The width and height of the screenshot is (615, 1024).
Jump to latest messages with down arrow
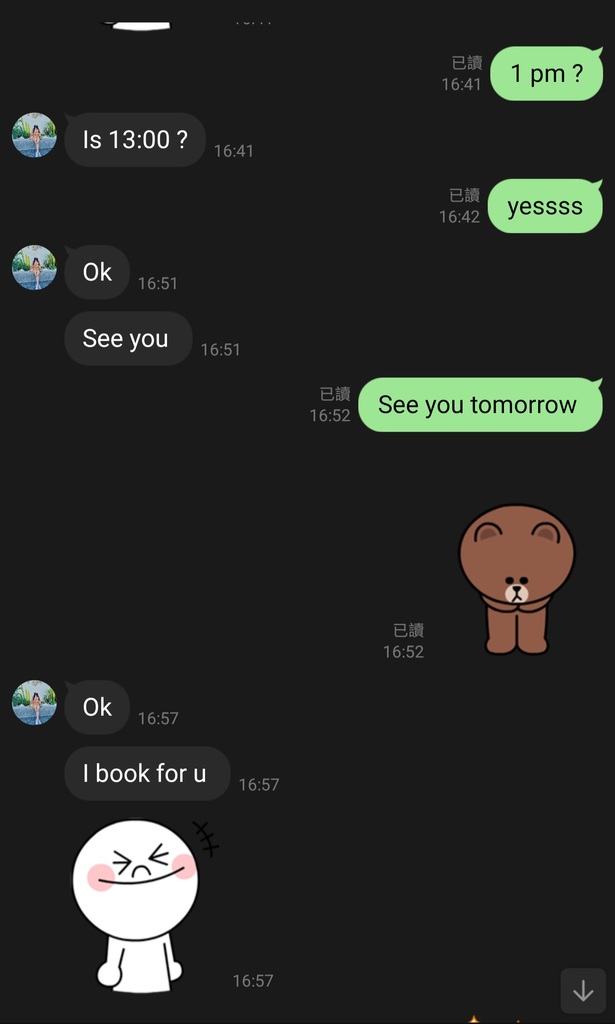[583, 990]
